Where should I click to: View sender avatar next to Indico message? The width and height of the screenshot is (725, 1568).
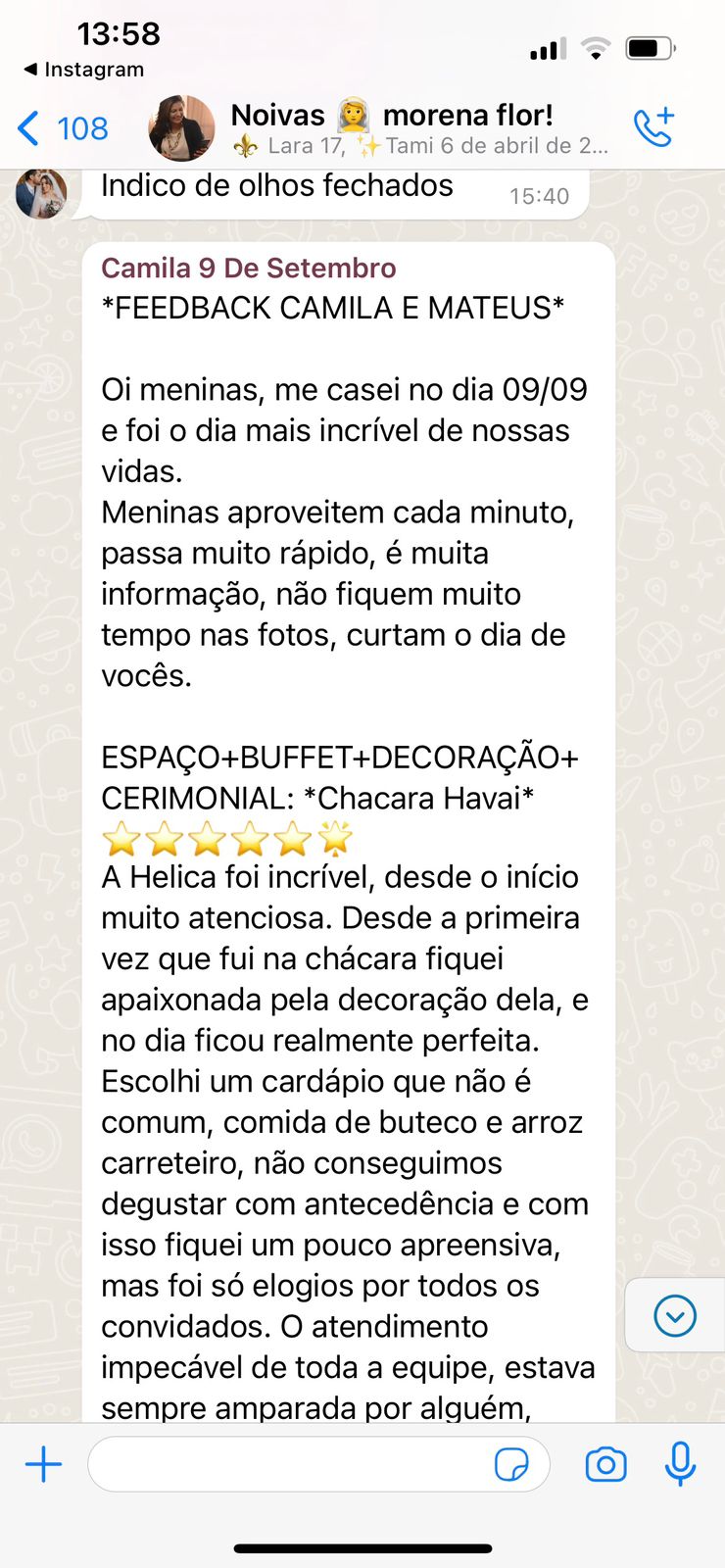(x=41, y=192)
